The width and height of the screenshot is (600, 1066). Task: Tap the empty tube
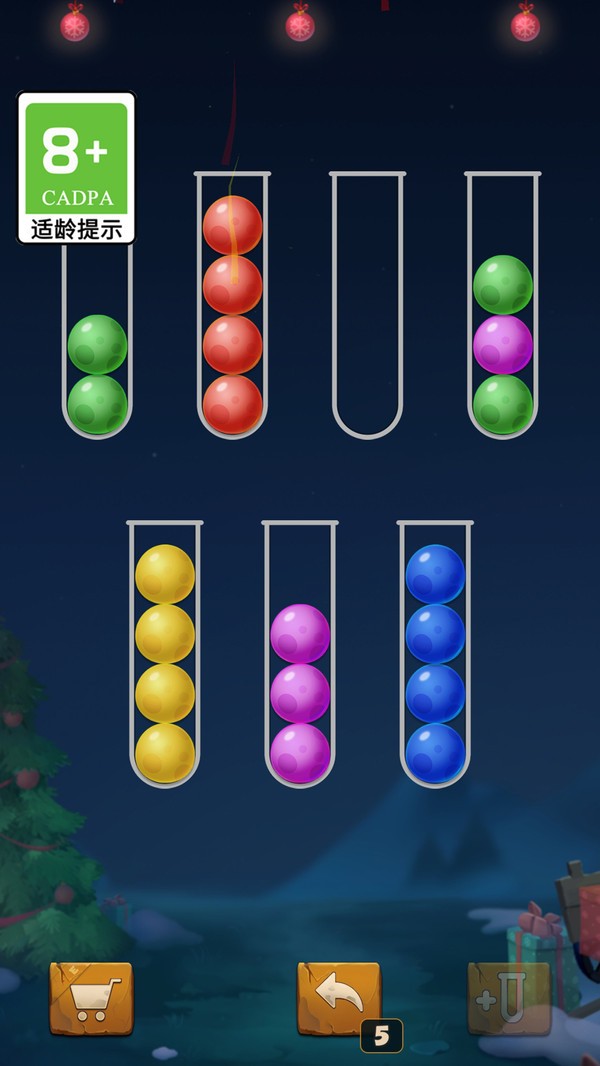tap(367, 305)
